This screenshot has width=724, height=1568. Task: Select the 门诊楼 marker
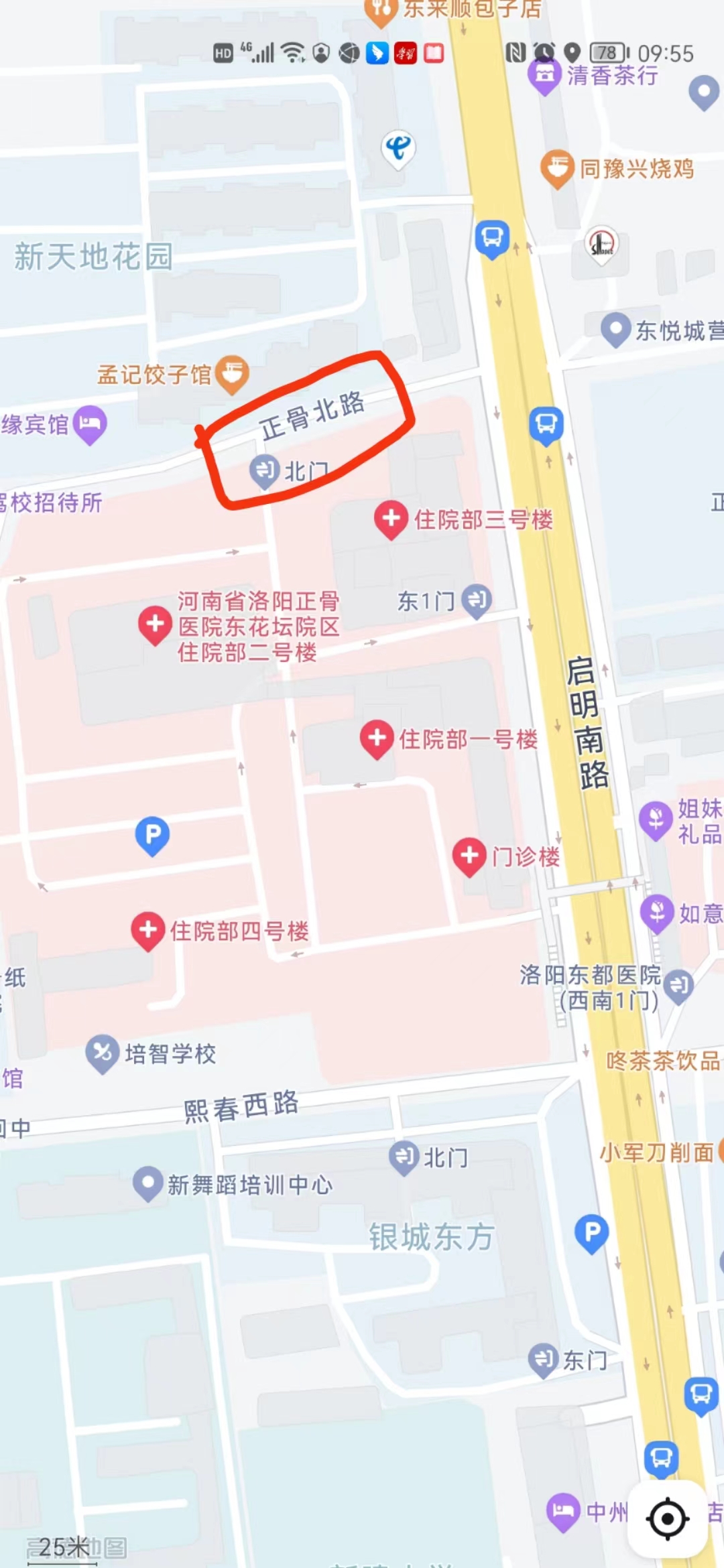(469, 856)
